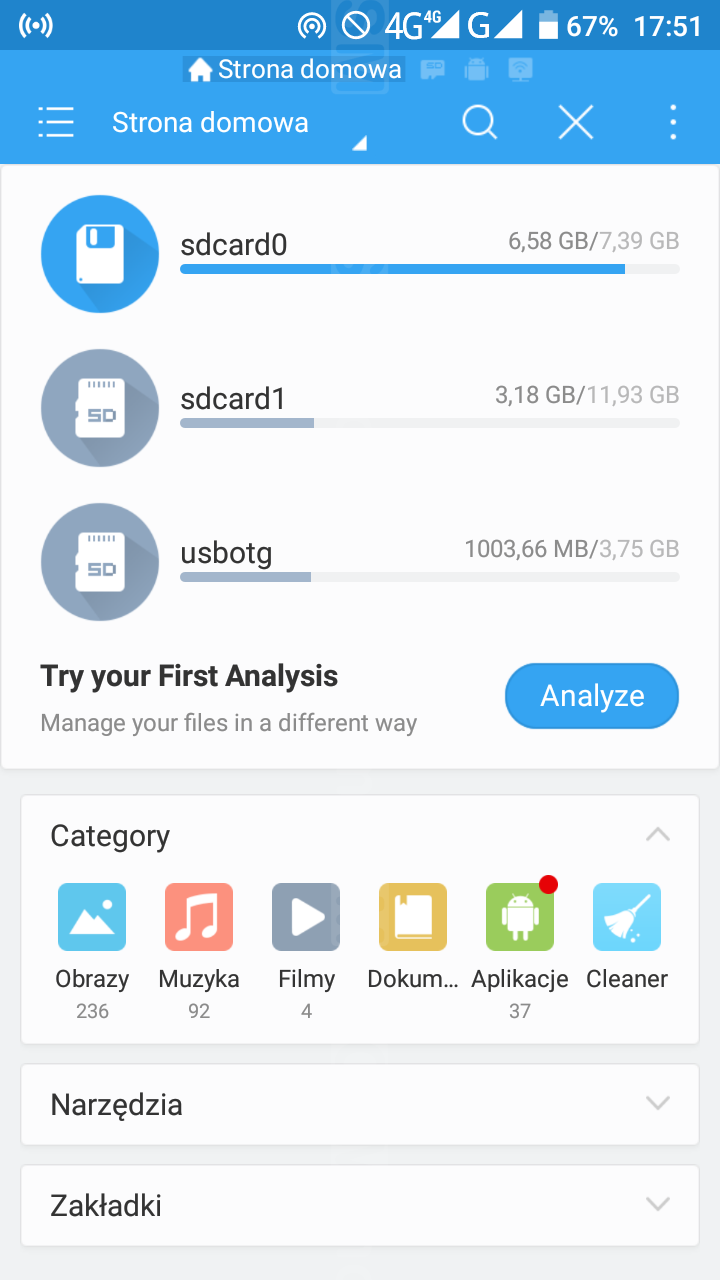Start analysis with the Analyze button
This screenshot has width=720, height=1280.
click(x=592, y=696)
